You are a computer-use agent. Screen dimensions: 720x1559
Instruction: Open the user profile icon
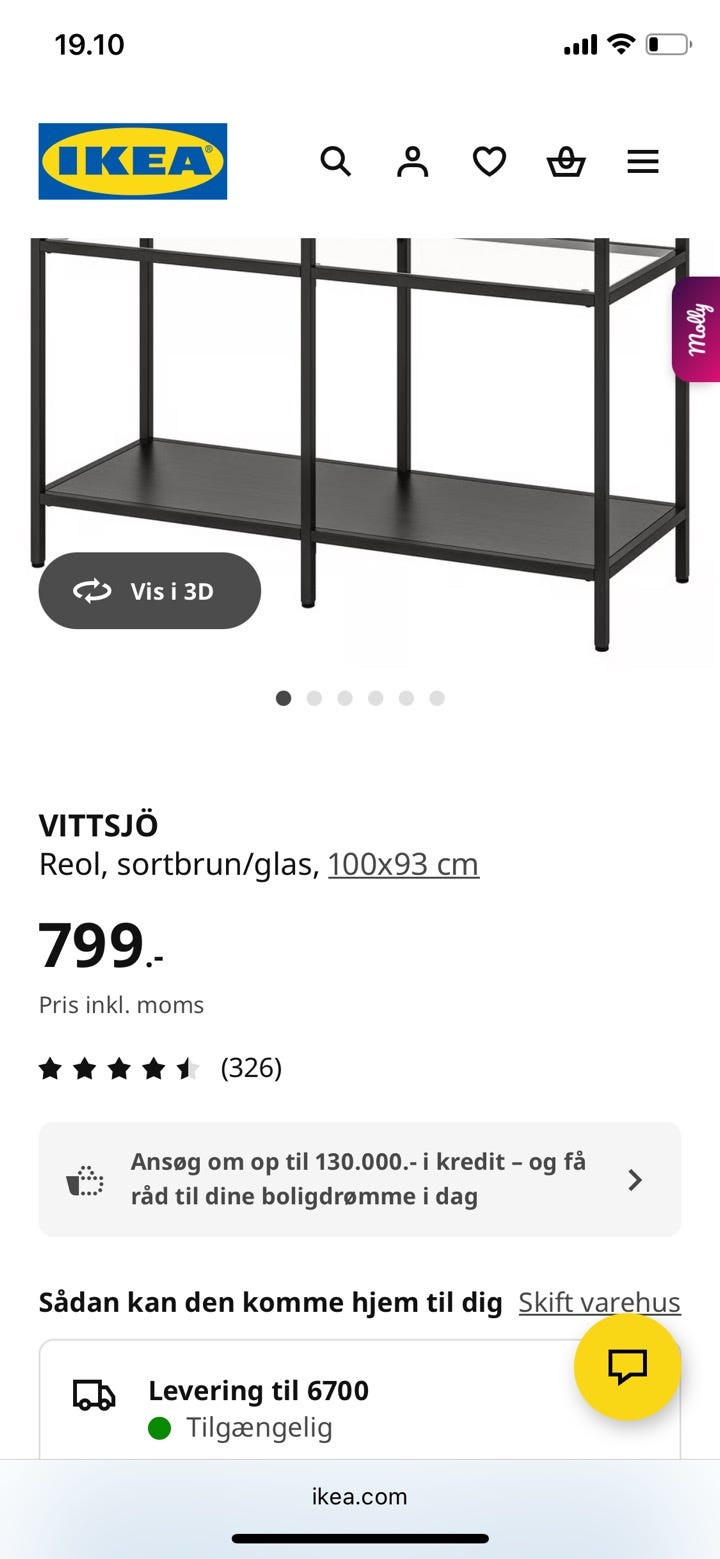(x=412, y=161)
